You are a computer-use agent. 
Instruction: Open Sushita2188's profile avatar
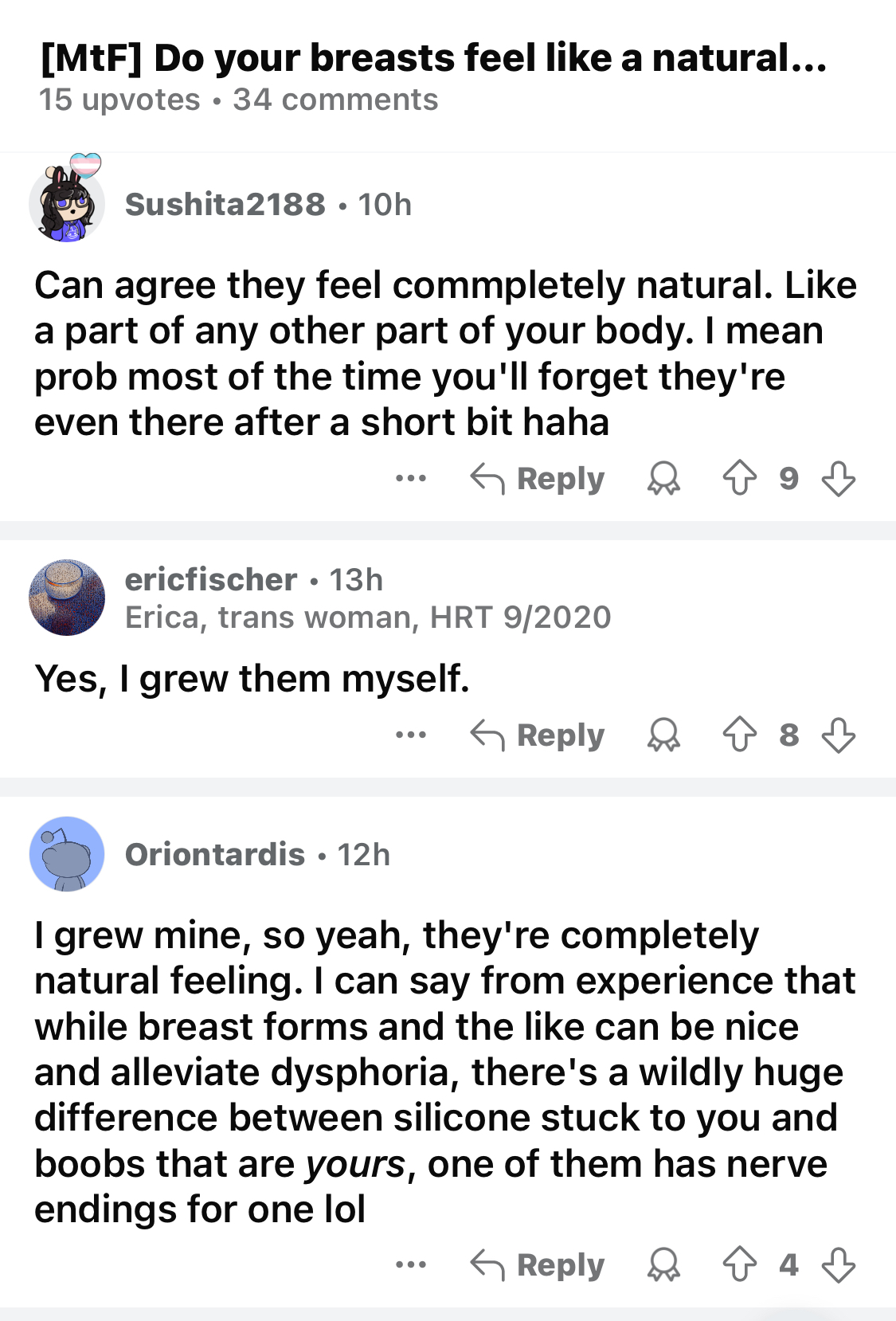point(67,203)
